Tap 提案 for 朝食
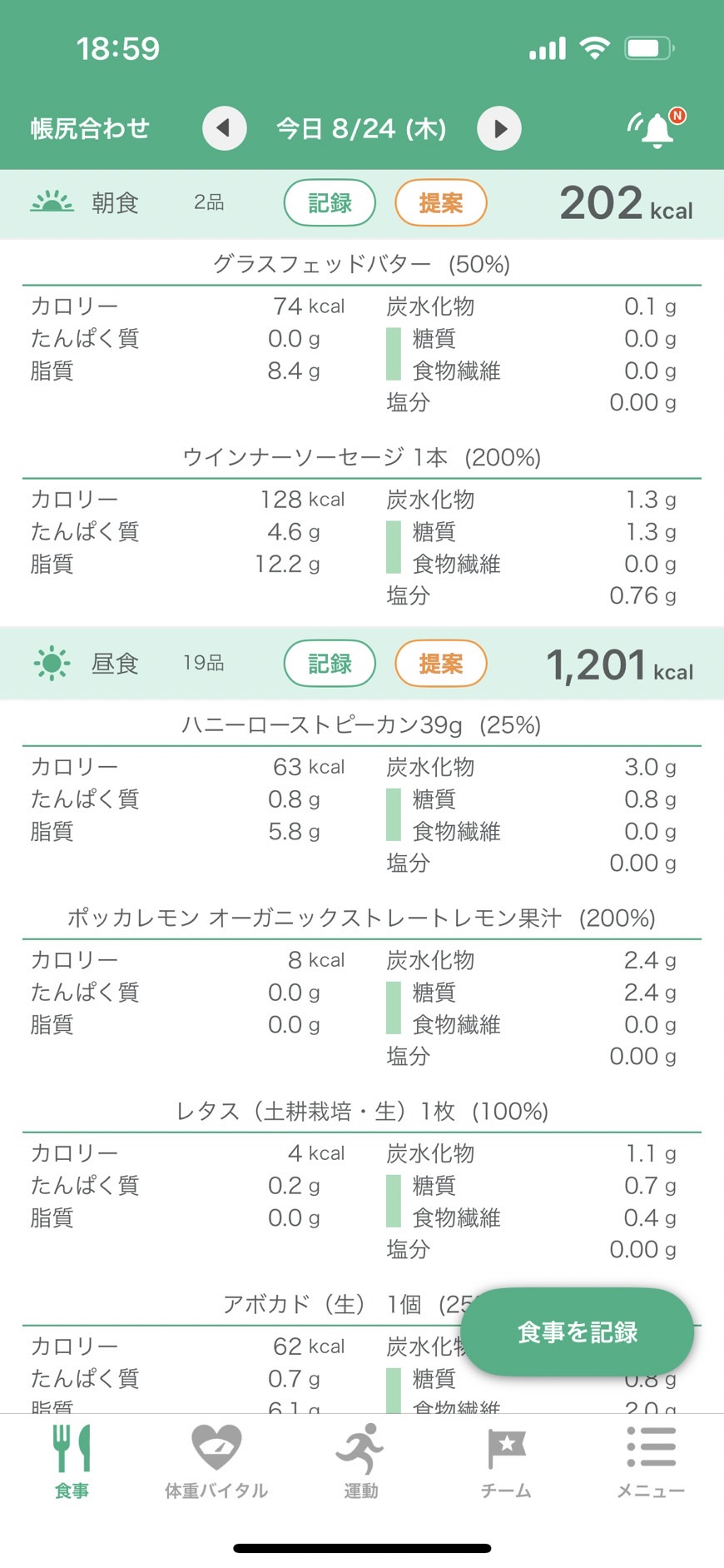 click(x=440, y=202)
